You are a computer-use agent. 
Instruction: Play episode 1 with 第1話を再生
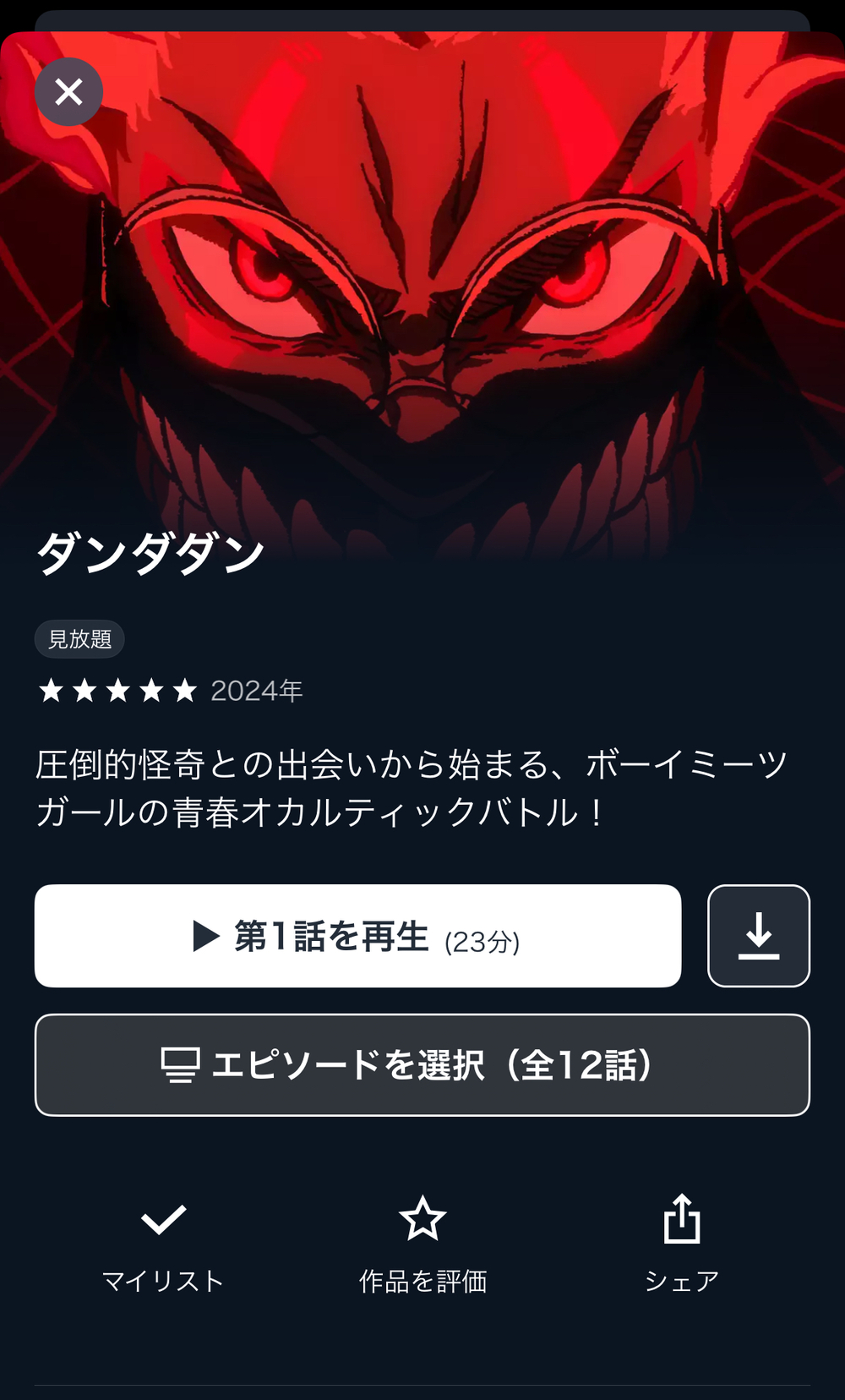pos(357,936)
